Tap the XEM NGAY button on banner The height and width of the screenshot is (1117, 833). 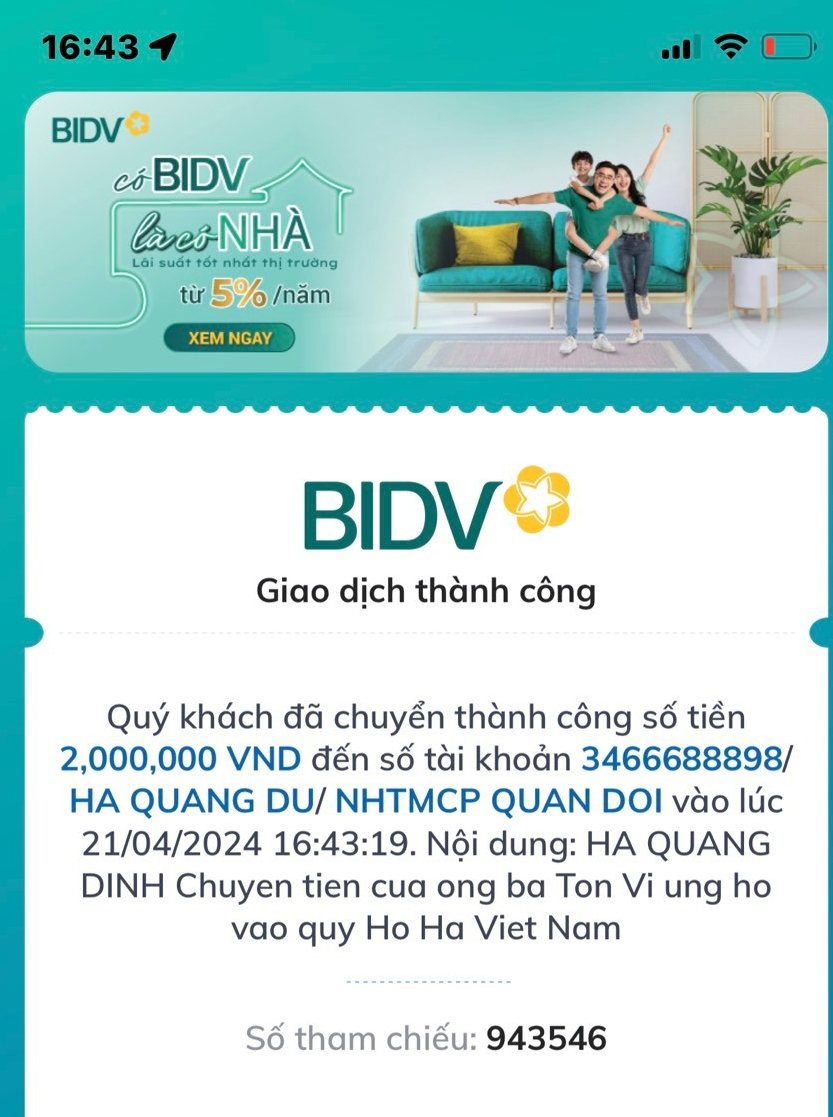(x=230, y=338)
